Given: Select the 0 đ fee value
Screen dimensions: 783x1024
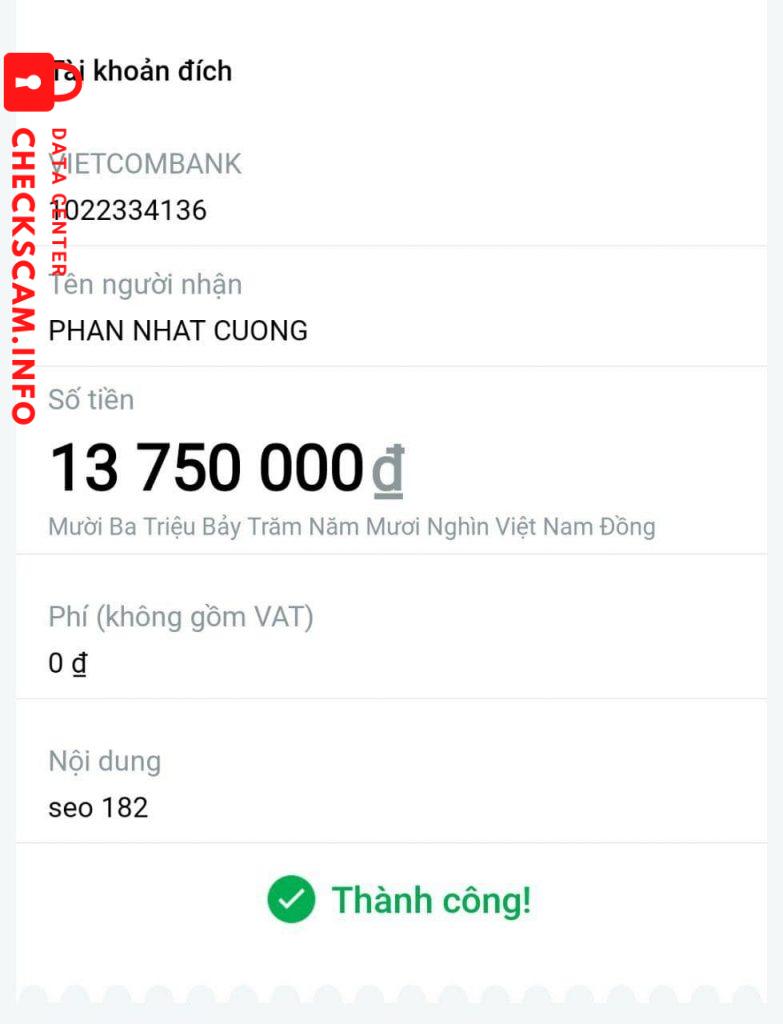Looking at the screenshot, I should (68, 663).
